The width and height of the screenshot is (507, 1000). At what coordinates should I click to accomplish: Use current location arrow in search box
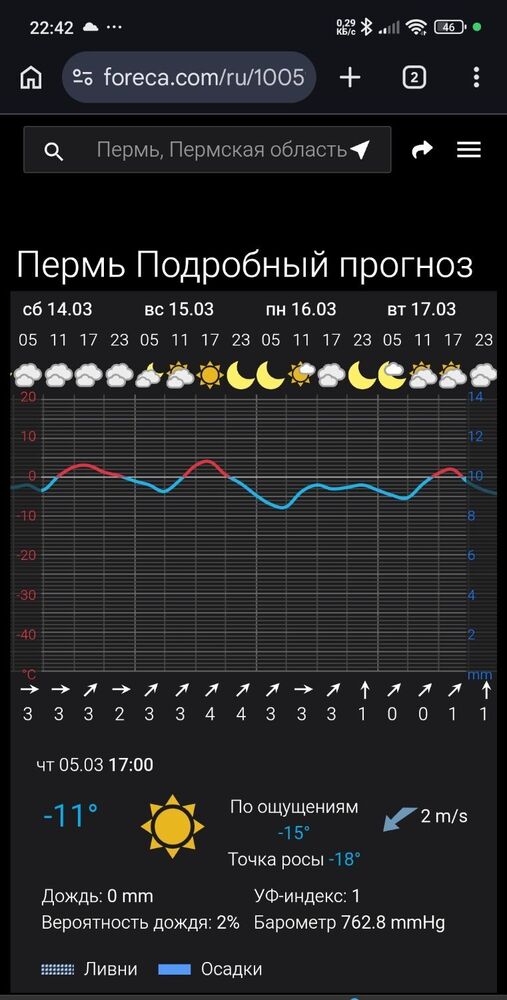coord(360,150)
